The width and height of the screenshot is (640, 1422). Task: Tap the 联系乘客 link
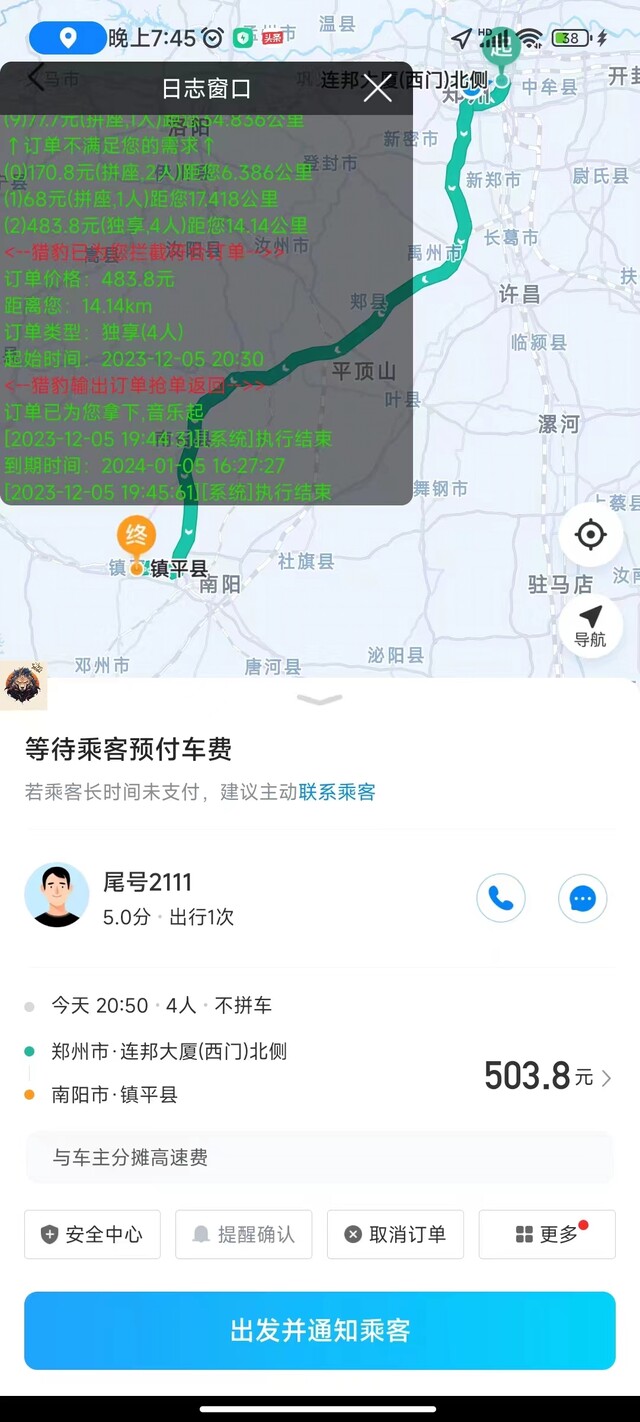(x=337, y=792)
